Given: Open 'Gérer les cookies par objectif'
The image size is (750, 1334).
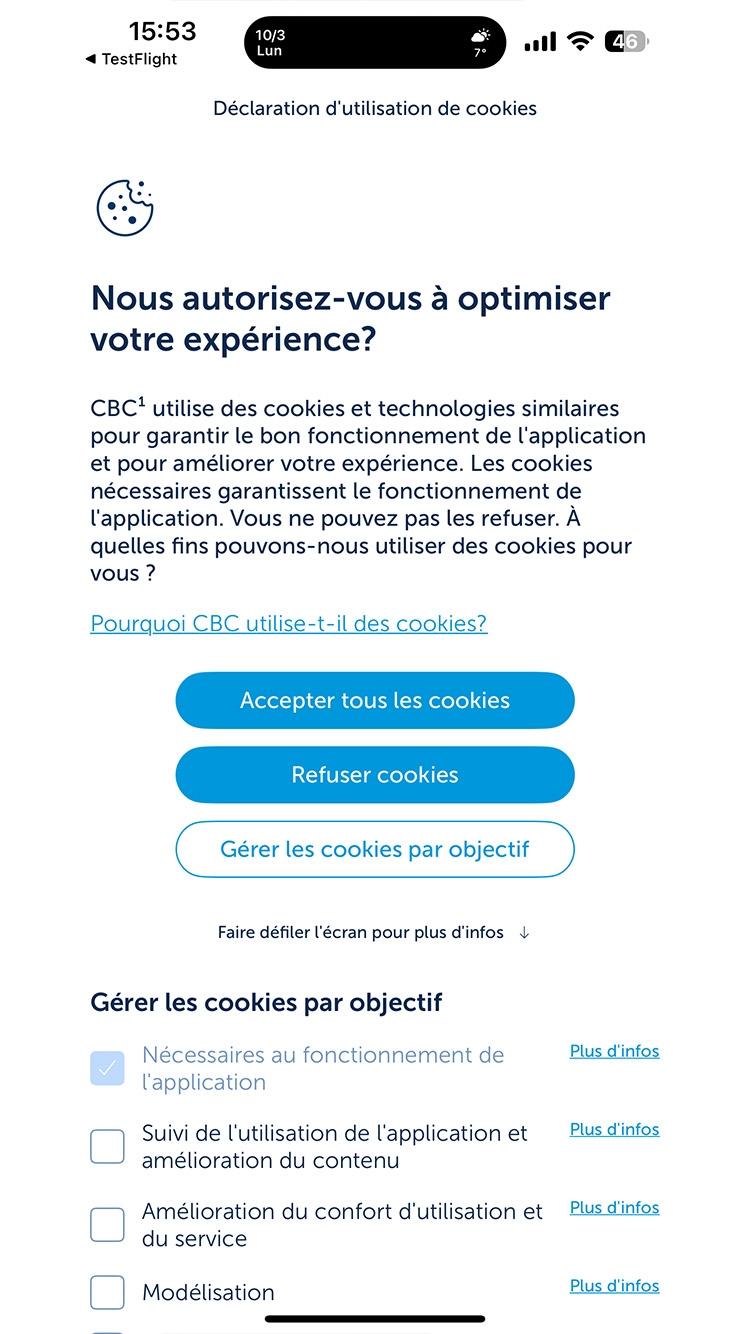Looking at the screenshot, I should pos(375,849).
